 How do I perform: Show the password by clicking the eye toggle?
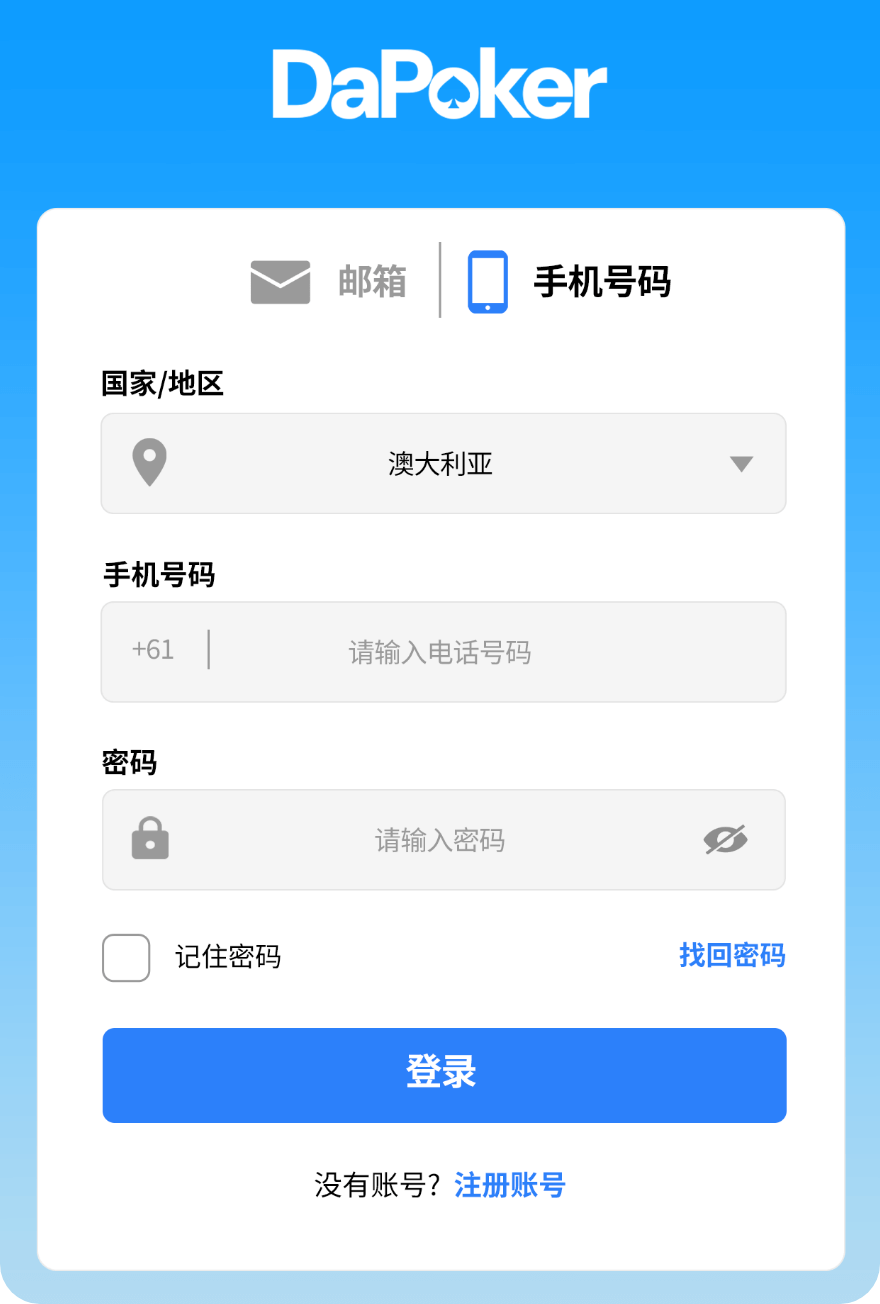click(x=726, y=839)
